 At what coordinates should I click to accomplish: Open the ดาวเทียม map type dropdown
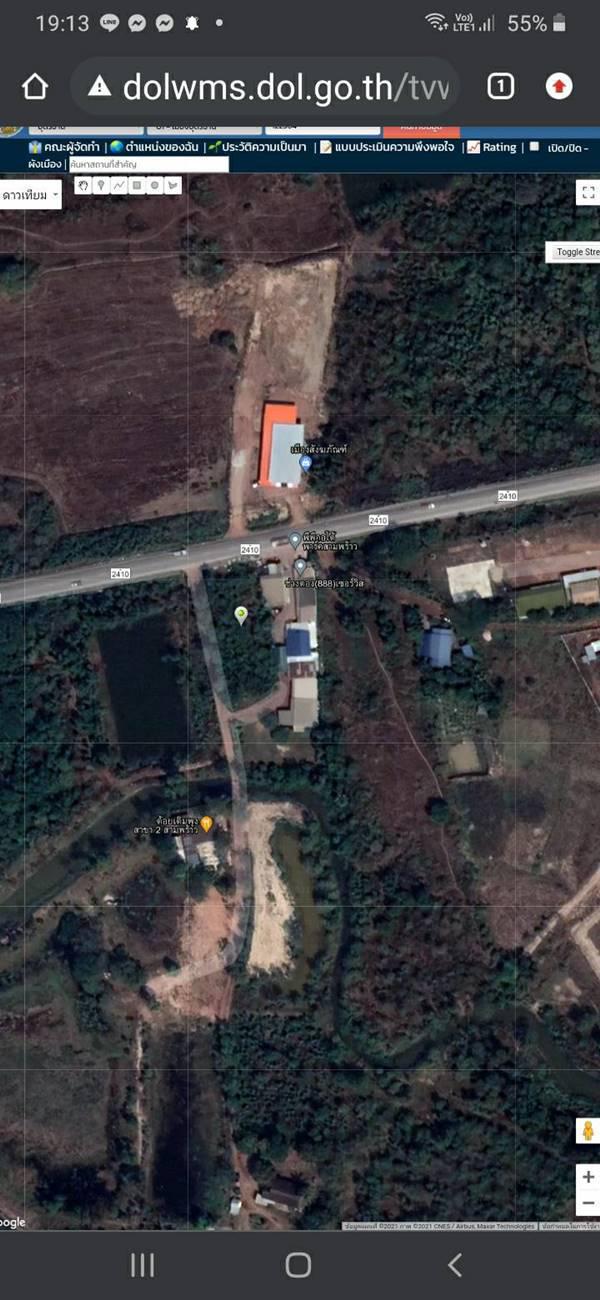30,194
